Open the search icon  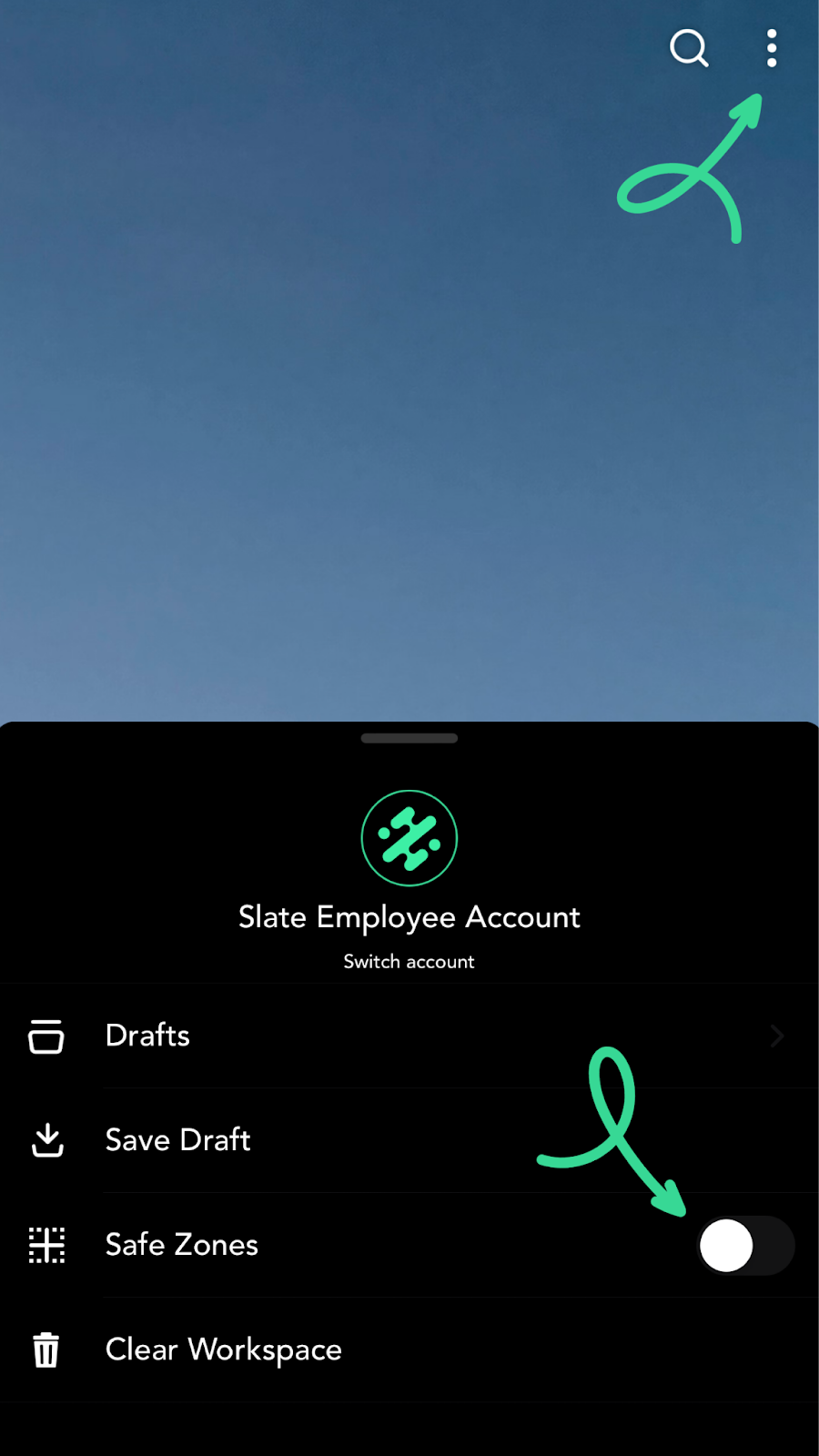coord(689,48)
